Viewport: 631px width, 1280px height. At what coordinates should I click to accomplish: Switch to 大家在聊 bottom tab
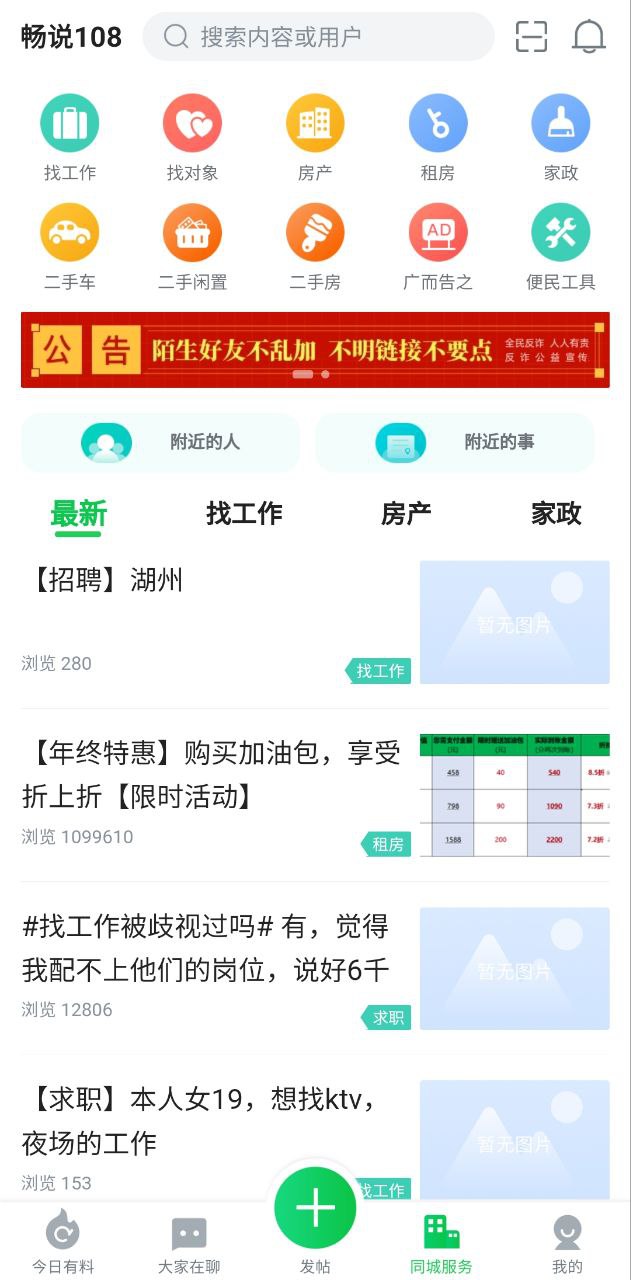[x=189, y=1242]
